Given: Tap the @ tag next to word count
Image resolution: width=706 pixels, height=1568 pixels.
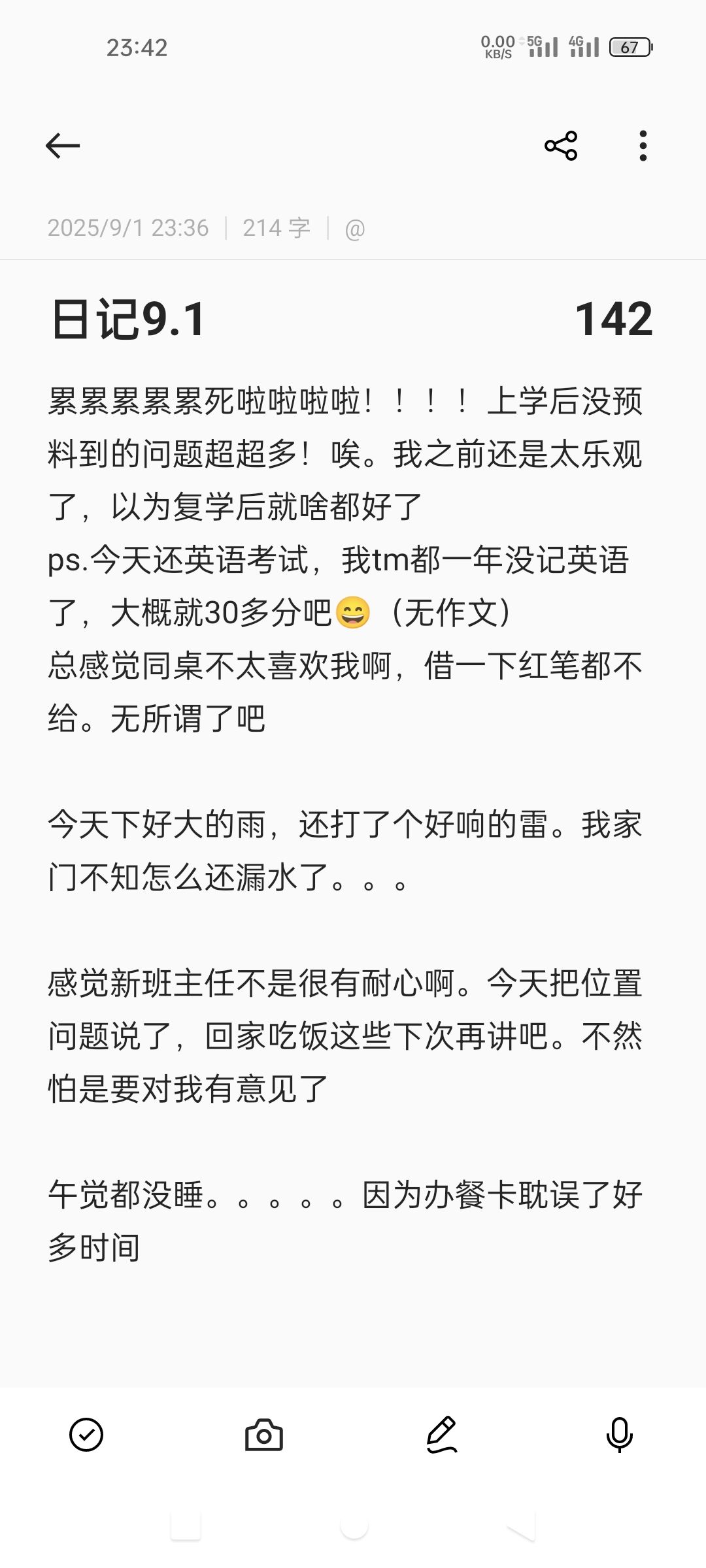Looking at the screenshot, I should [x=354, y=229].
